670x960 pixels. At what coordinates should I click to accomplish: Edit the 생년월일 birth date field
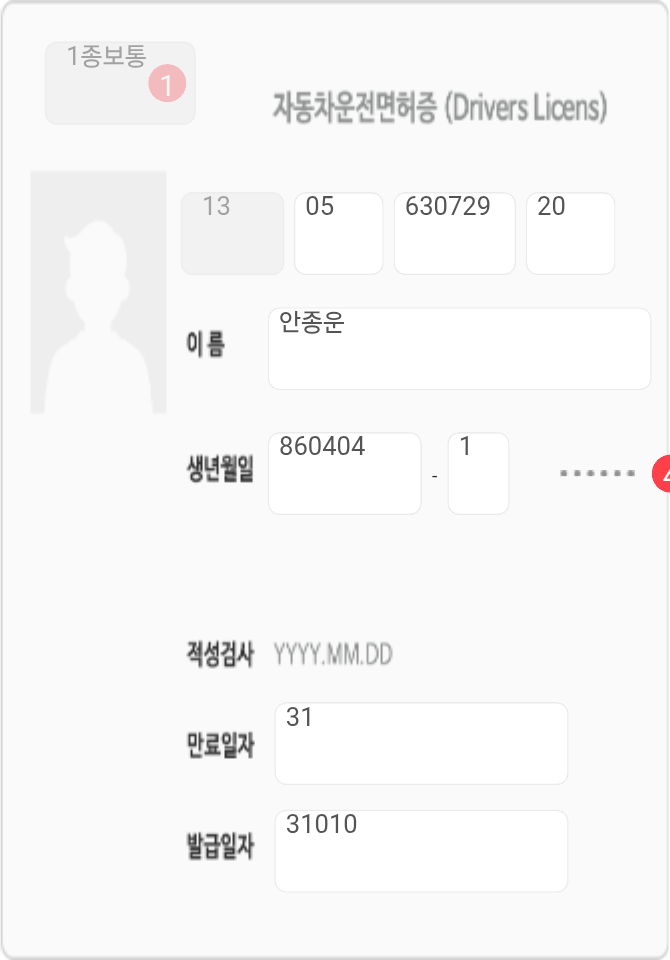click(344, 473)
